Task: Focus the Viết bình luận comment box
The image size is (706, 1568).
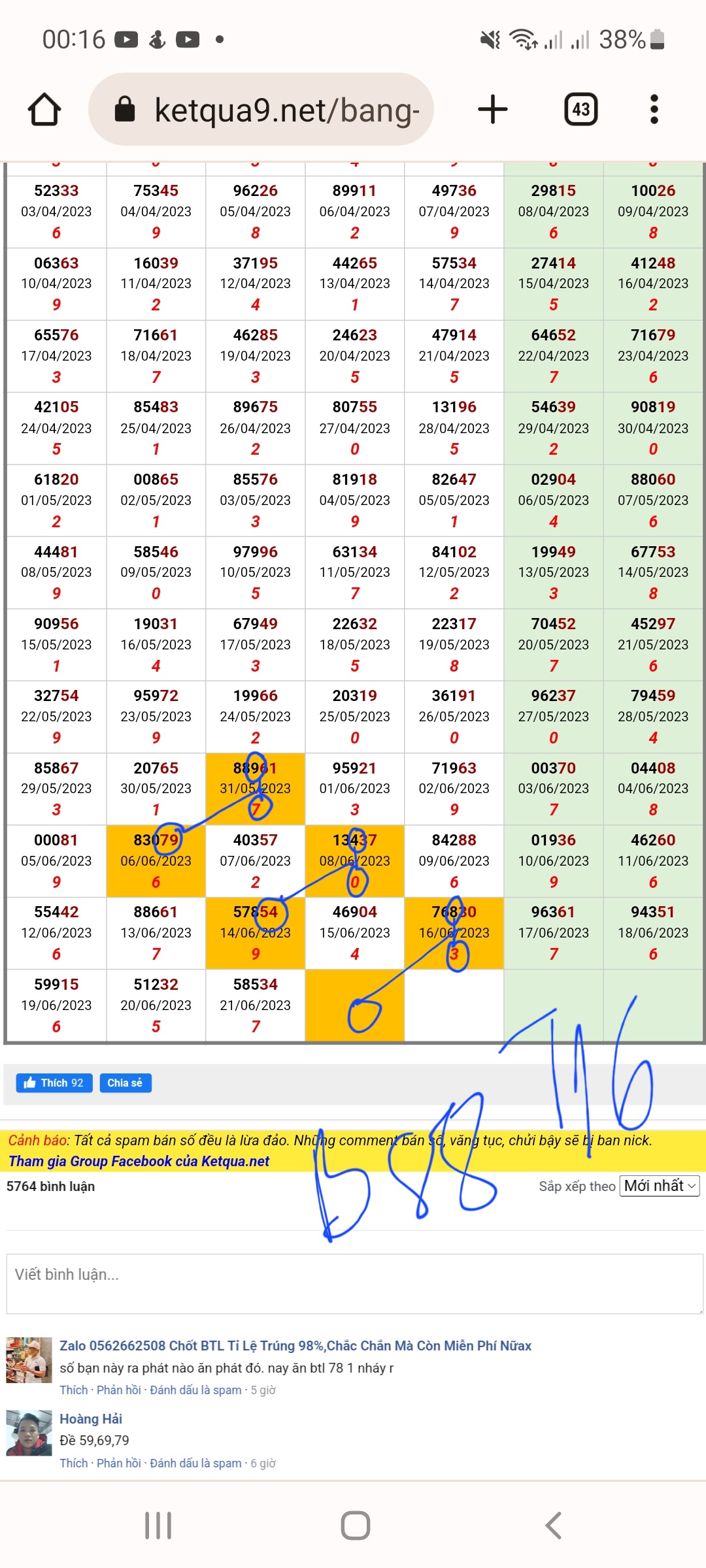Action: (354, 1283)
